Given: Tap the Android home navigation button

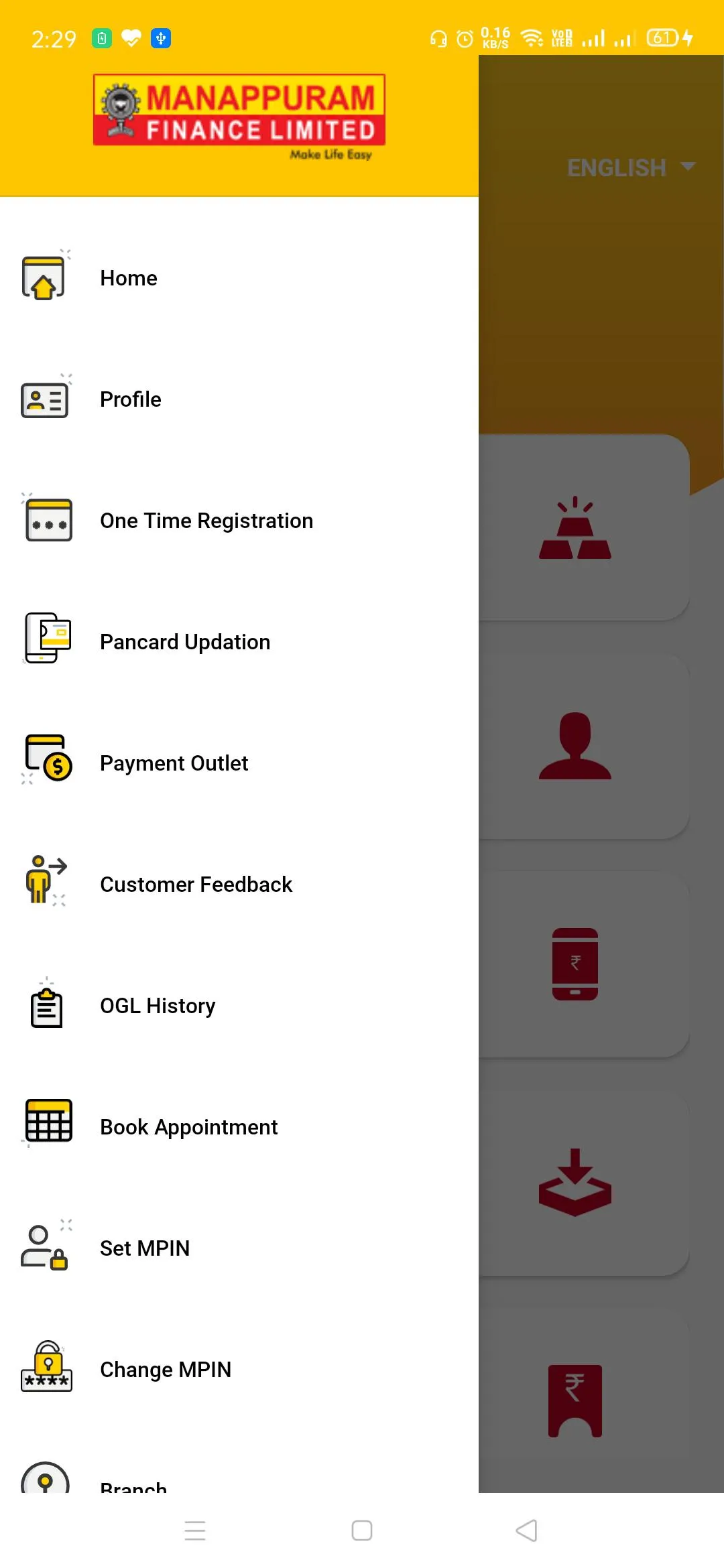Looking at the screenshot, I should pyautogui.click(x=362, y=1530).
